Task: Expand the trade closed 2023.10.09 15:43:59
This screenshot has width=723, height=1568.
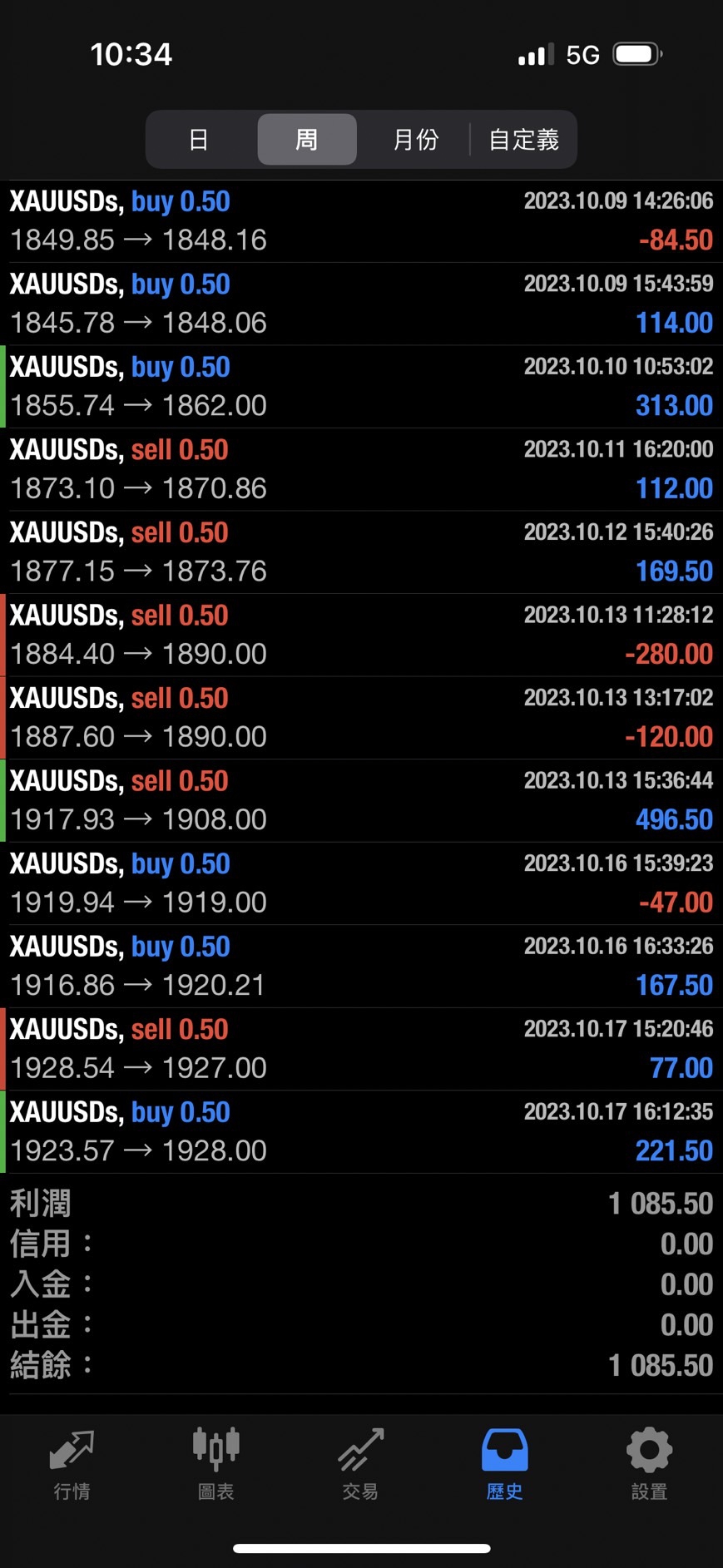Action: 361,304
